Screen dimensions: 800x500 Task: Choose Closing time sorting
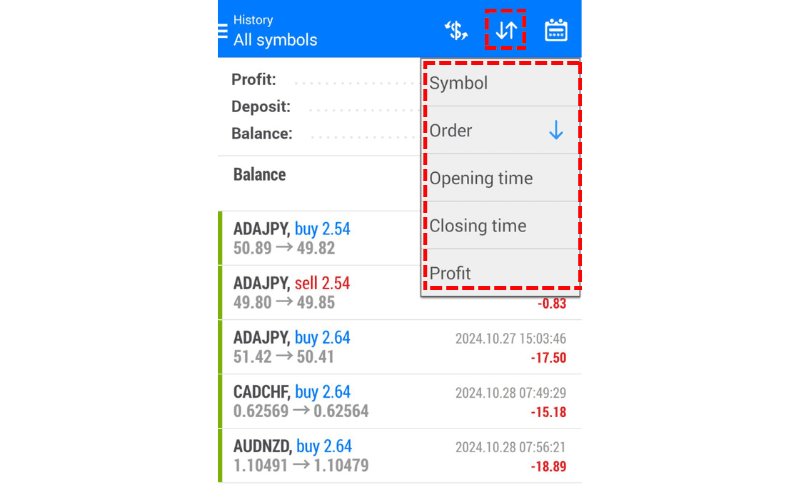pos(500,226)
